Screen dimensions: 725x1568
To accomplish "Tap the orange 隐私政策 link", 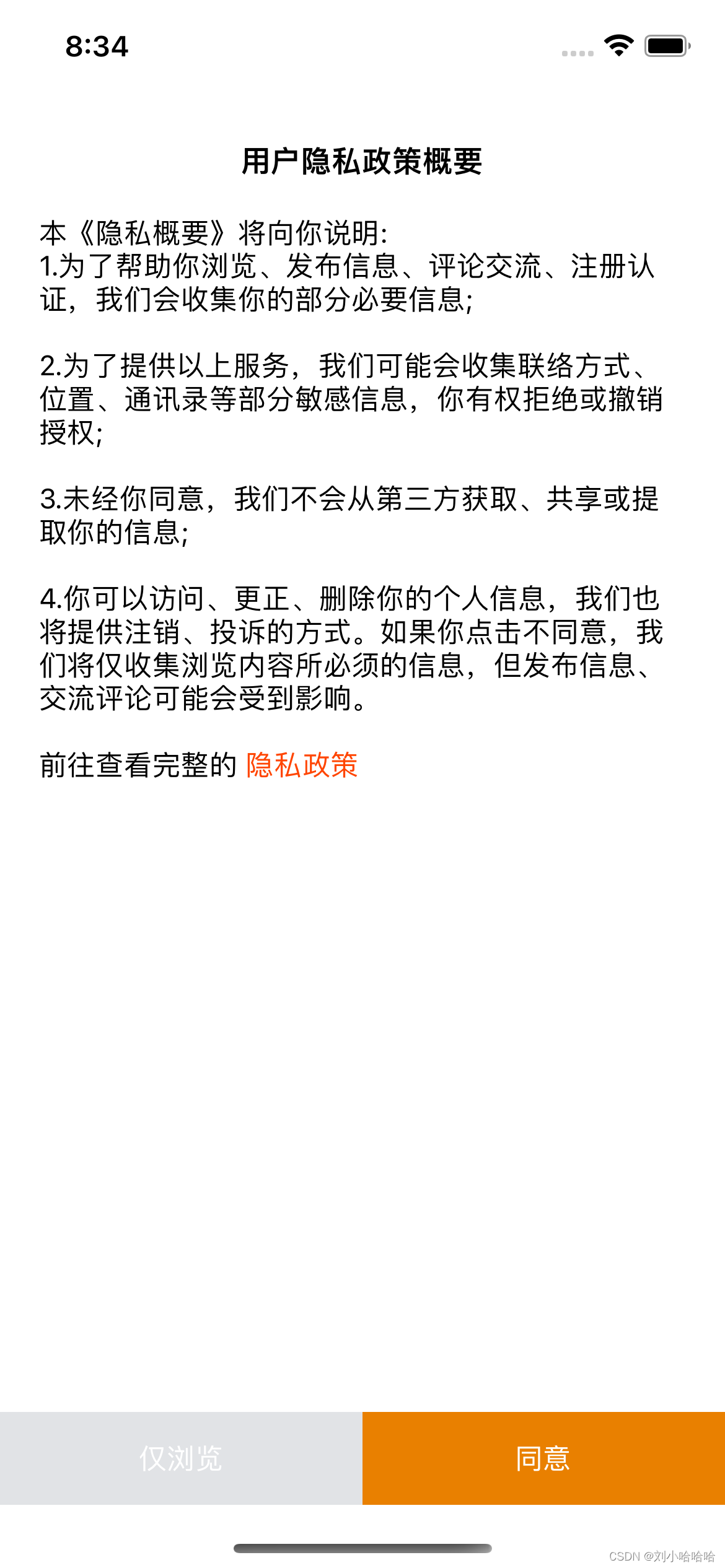I will pyautogui.click(x=302, y=766).
